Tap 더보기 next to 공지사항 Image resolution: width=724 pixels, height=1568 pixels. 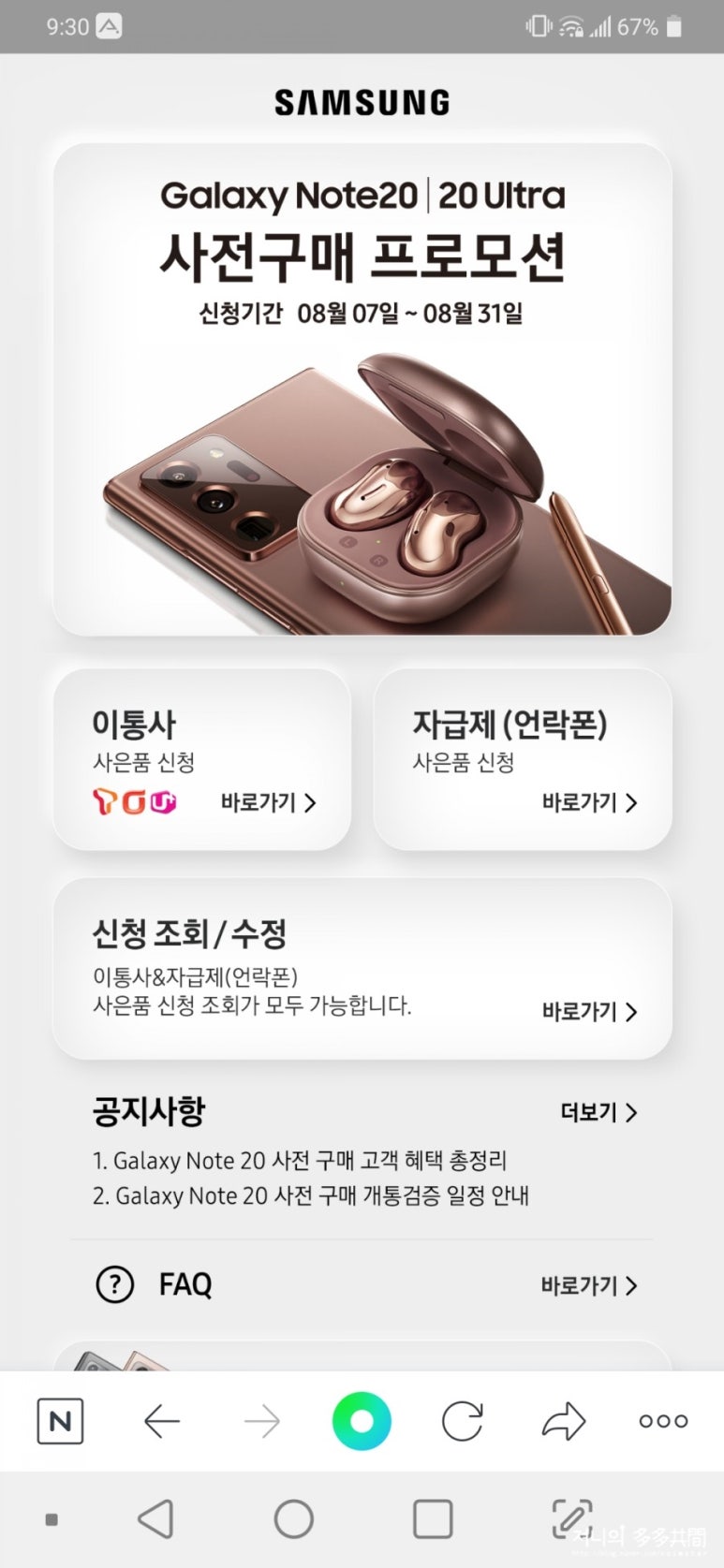[598, 1112]
